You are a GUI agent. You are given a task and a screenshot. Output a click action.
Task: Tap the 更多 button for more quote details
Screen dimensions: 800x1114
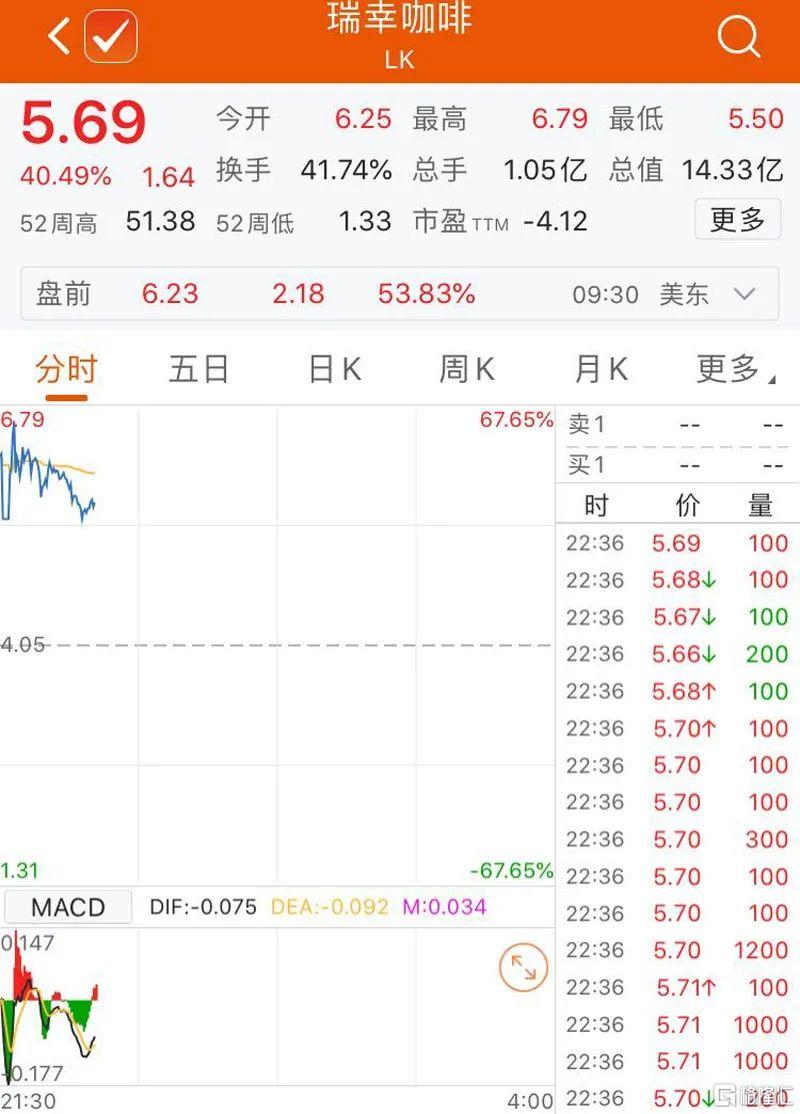[737, 219]
